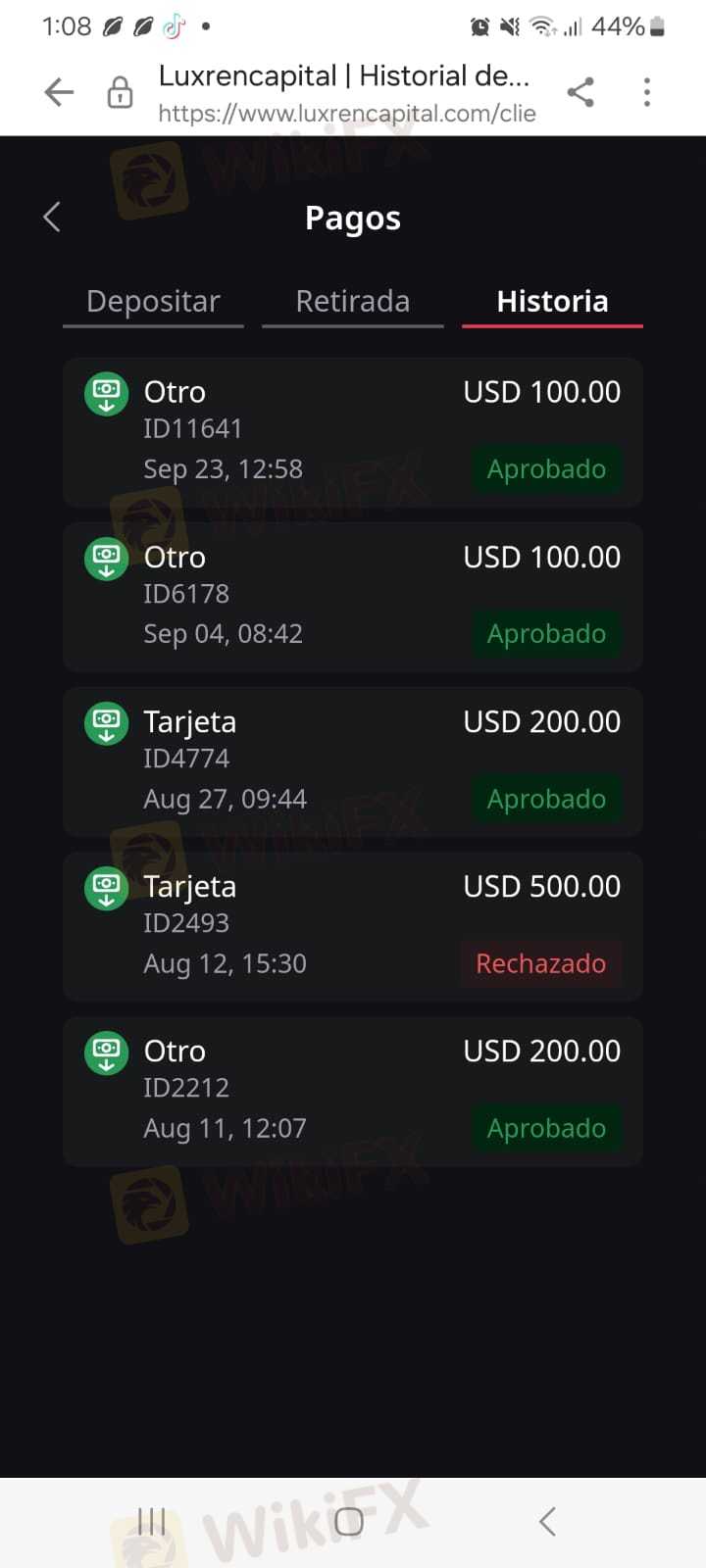Viewport: 706px width, 1568px height.
Task: Open rejected Tarjeta payment ID2493
Action: pyautogui.click(x=353, y=926)
